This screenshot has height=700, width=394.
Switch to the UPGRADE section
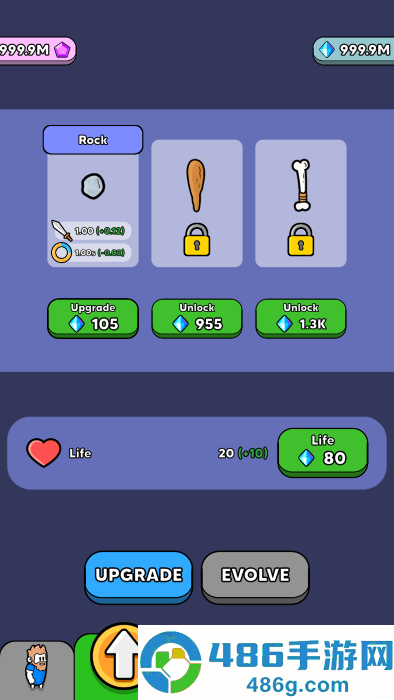pyautogui.click(x=138, y=577)
